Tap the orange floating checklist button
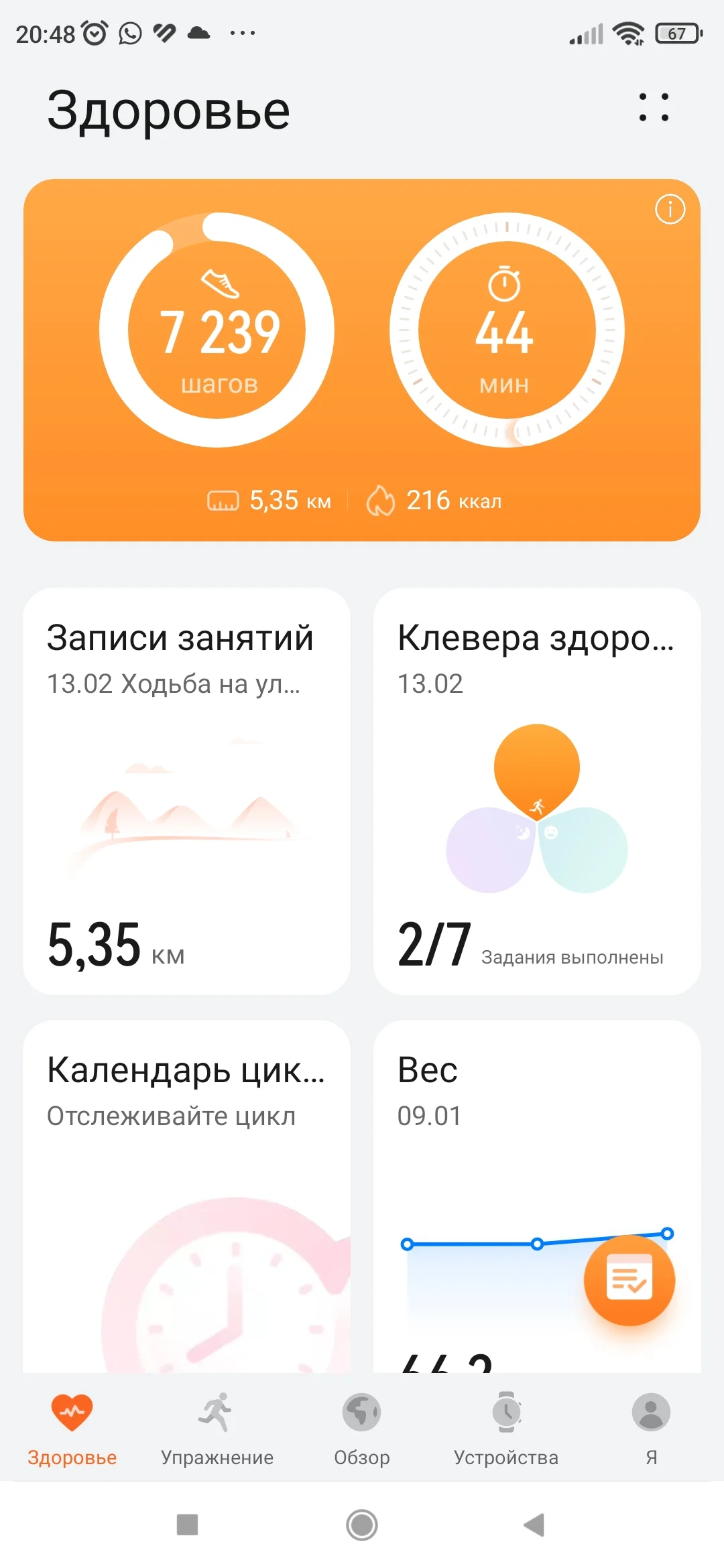This screenshot has width=724, height=1568. coord(629,1280)
